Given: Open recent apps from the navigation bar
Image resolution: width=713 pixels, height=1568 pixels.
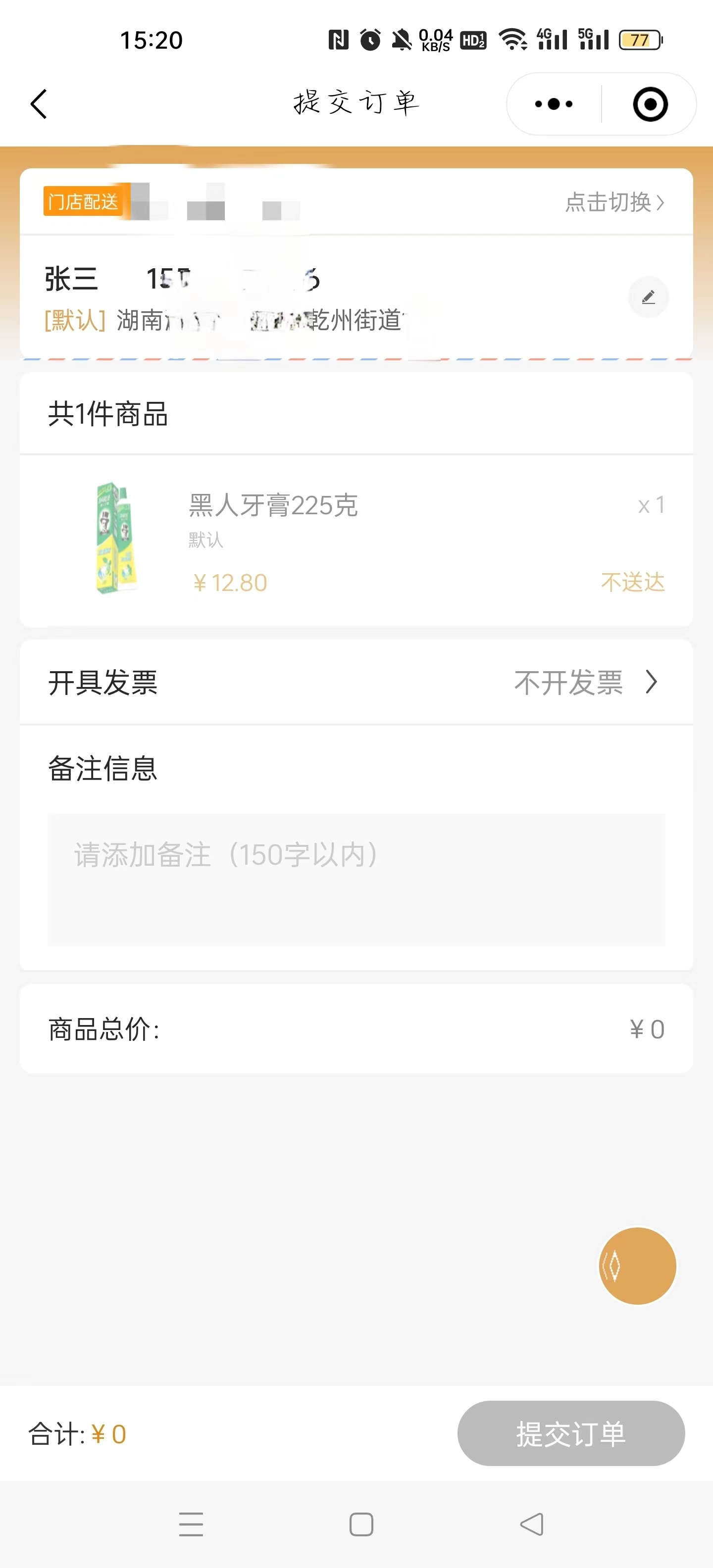Looking at the screenshot, I should [191, 1523].
